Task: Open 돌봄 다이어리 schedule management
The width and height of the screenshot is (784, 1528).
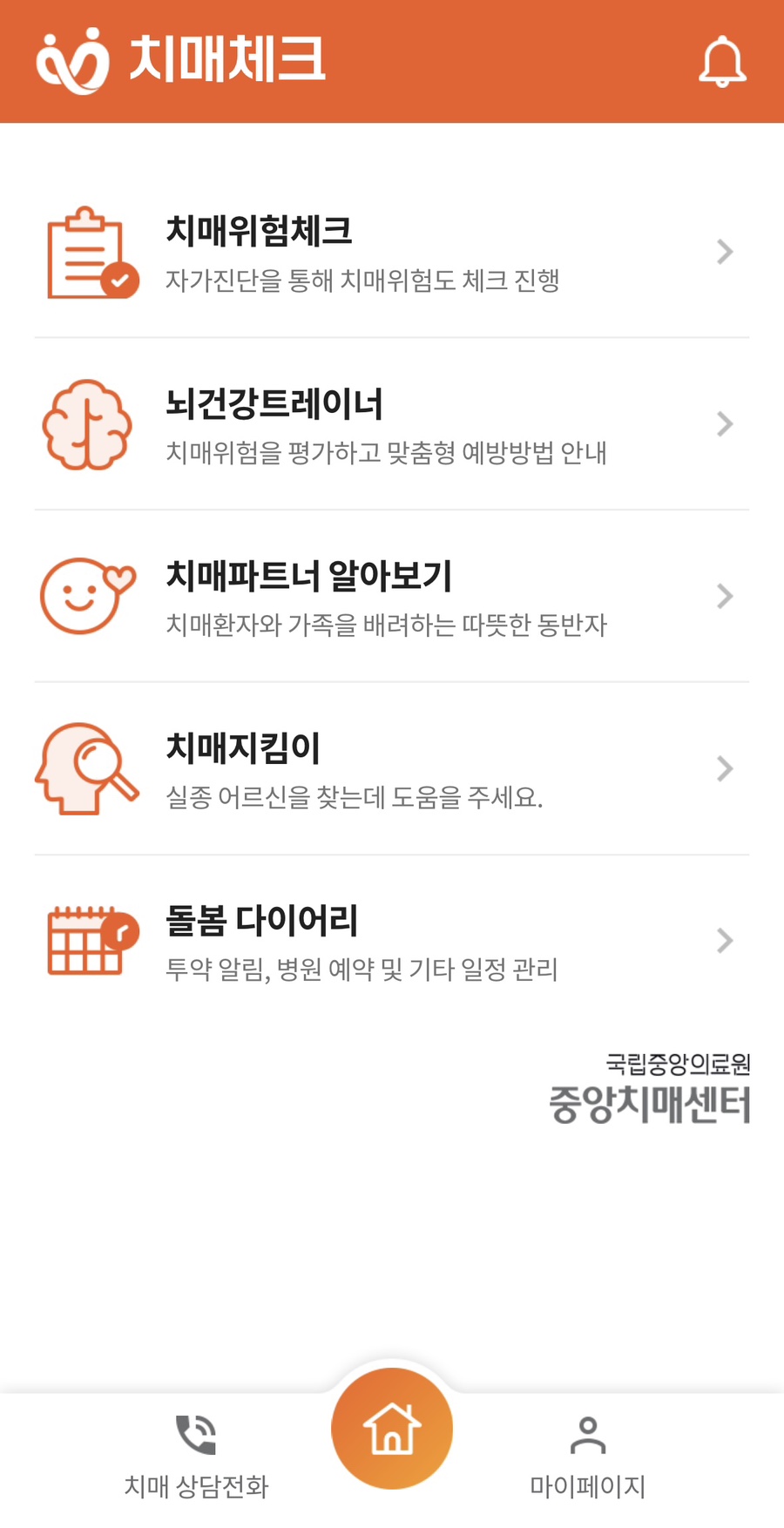Action: 391,941
